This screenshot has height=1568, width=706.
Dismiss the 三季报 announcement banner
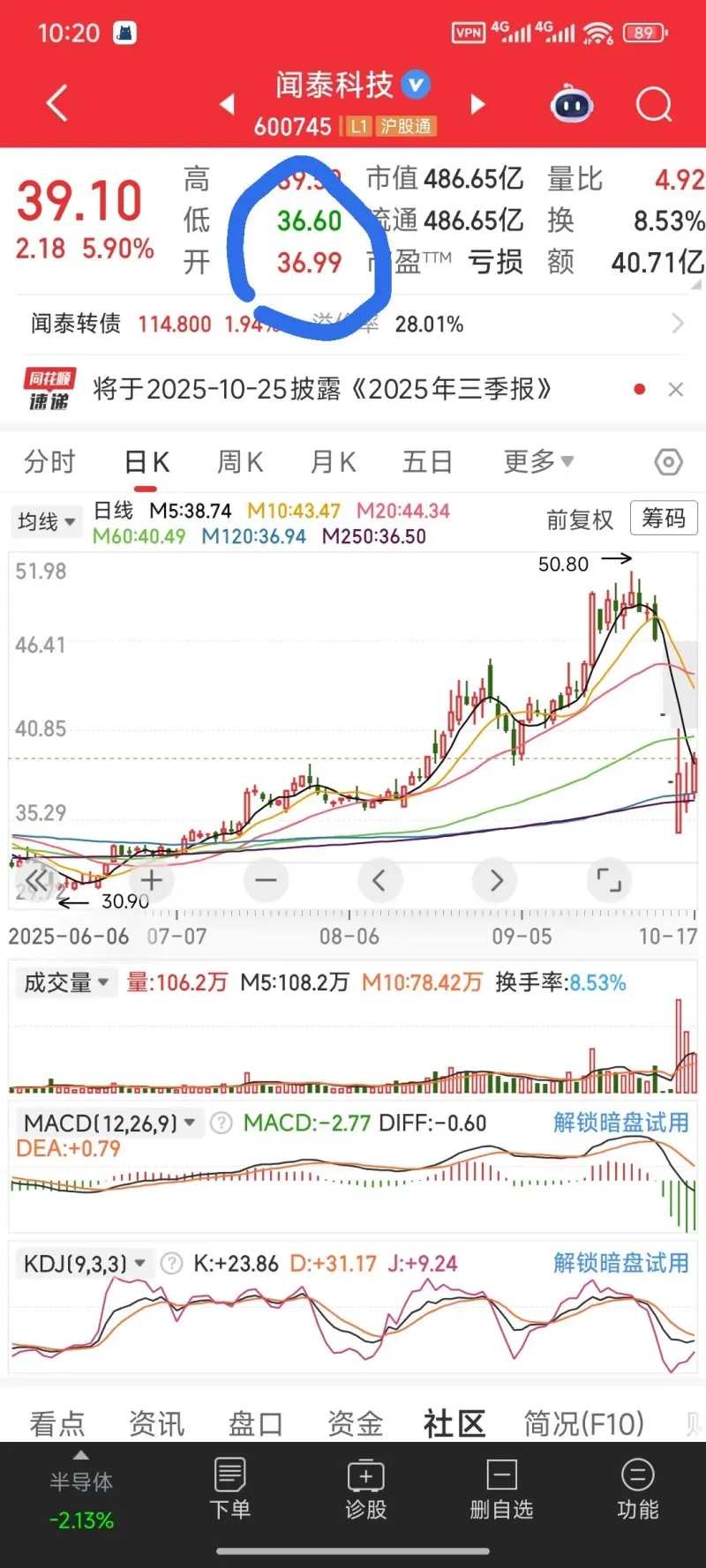pyautogui.click(x=676, y=389)
